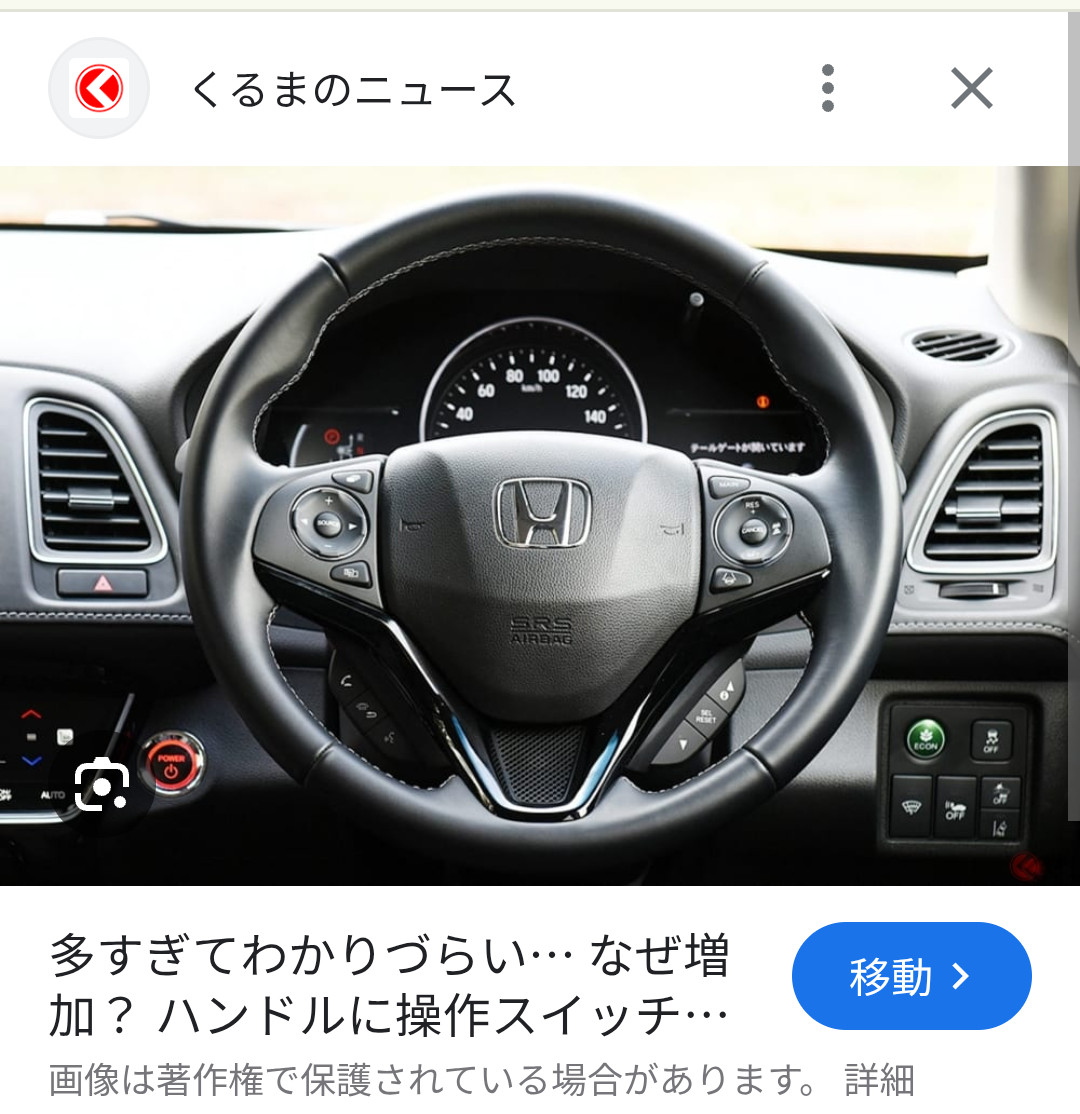Open the Honda steering wheel image
Screen dimensions: 1080x1114
[540, 525]
